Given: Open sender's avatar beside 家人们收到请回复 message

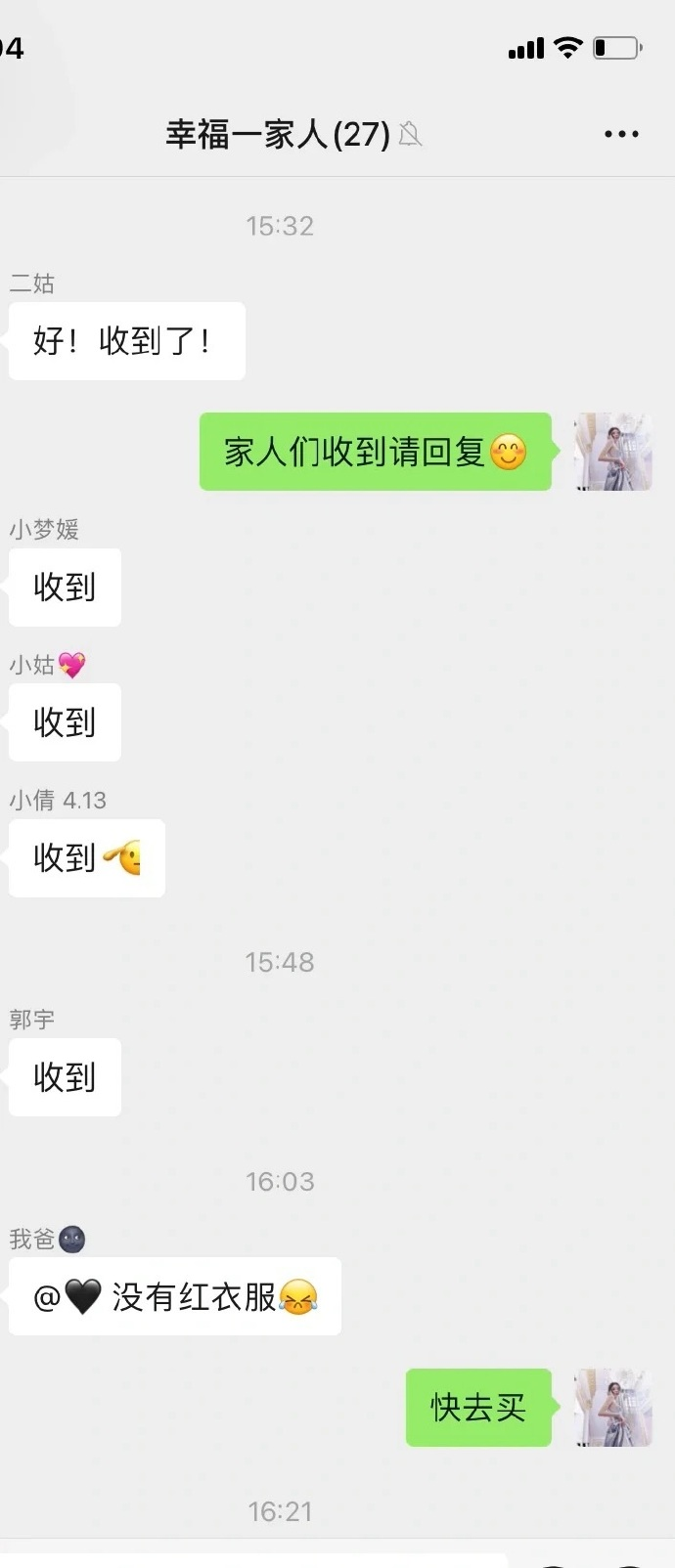Looking at the screenshot, I should (x=613, y=452).
